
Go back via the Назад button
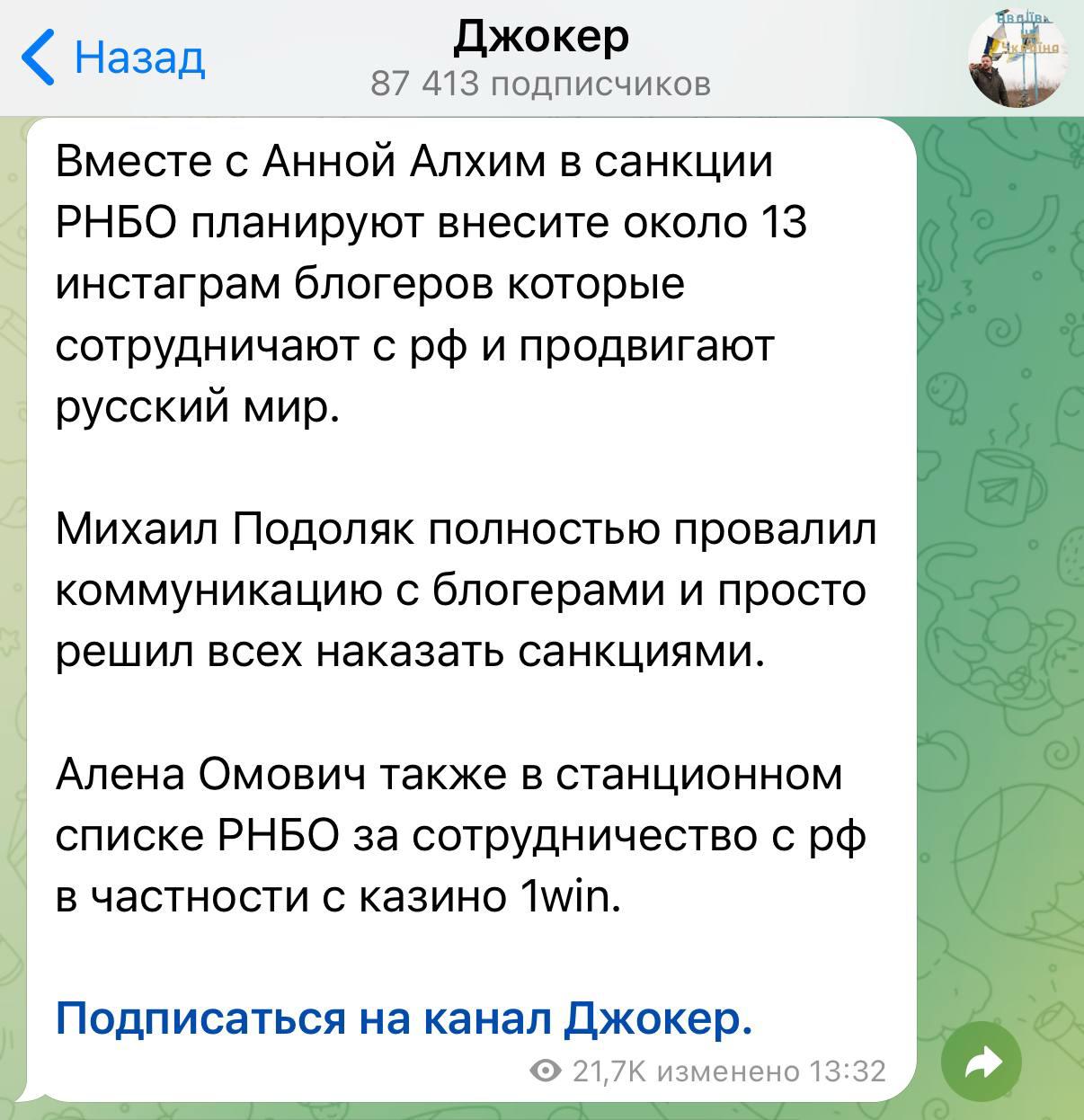114,58
